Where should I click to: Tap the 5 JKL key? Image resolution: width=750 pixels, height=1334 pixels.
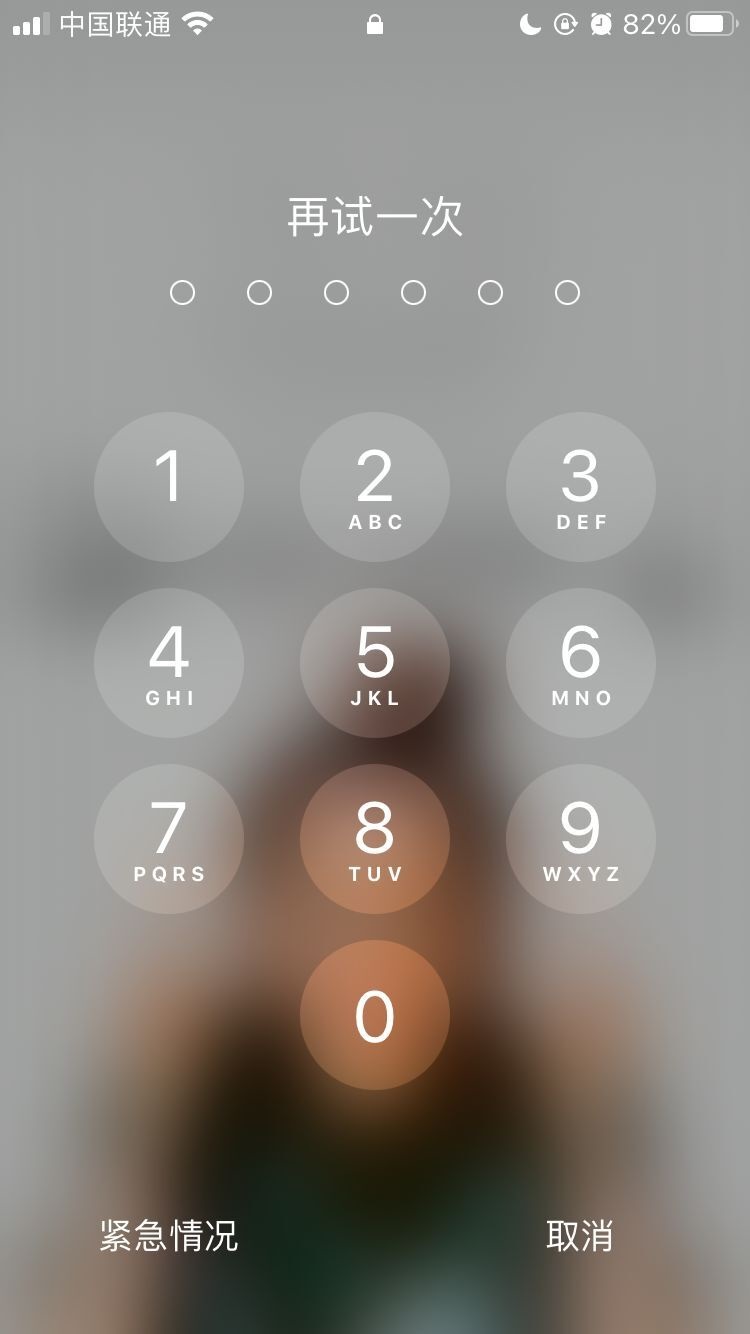(x=375, y=663)
